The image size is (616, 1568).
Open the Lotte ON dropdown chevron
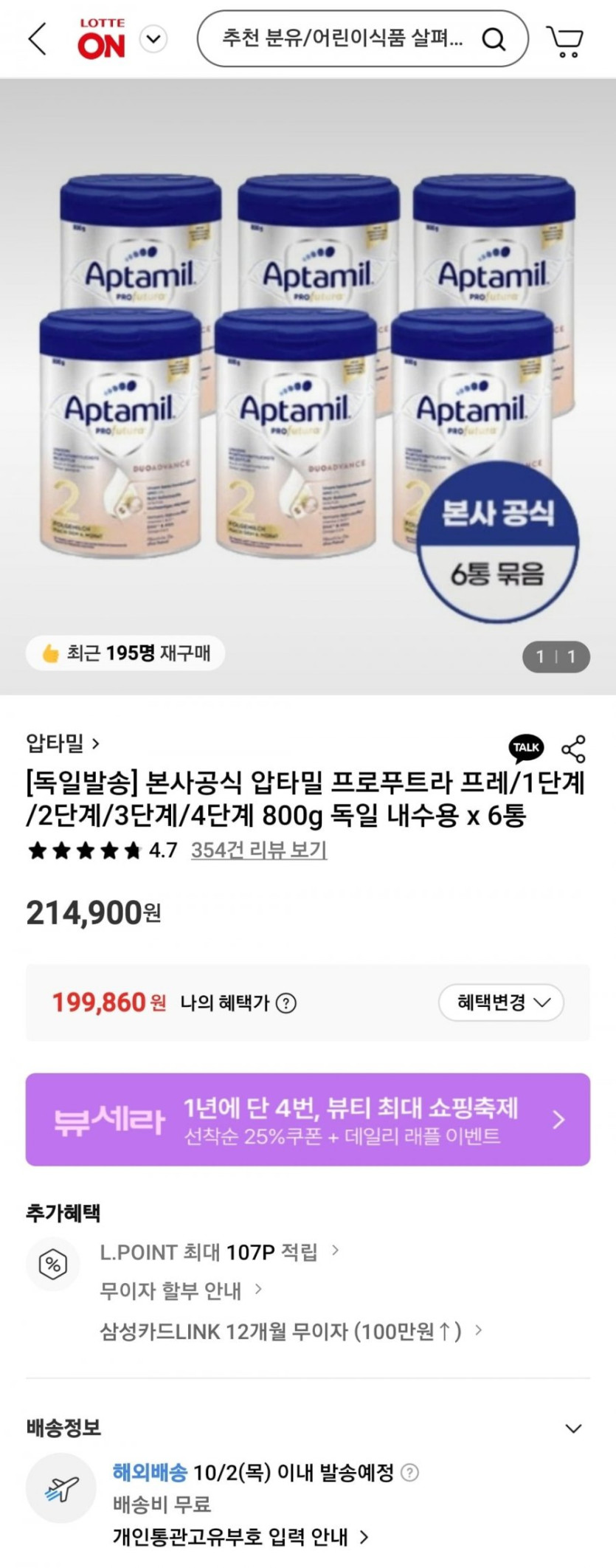153,38
